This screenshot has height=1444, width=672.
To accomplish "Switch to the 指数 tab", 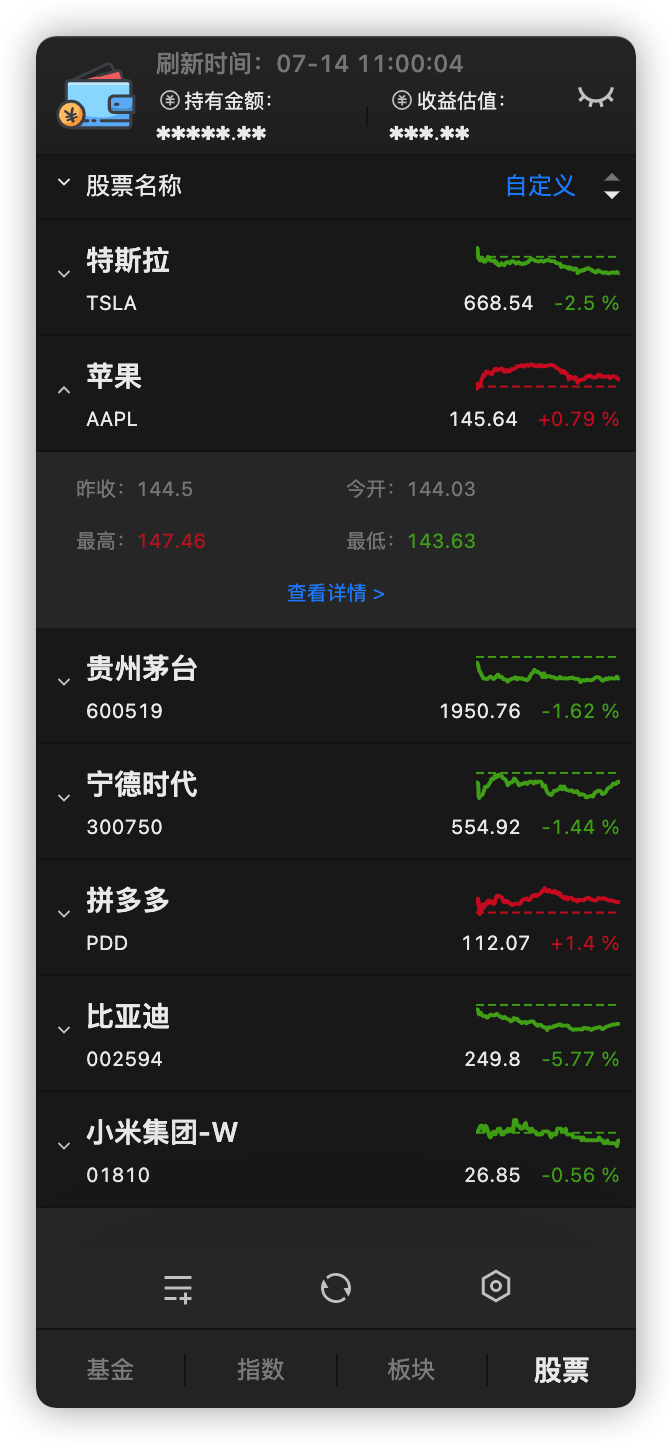I will pos(261,1370).
